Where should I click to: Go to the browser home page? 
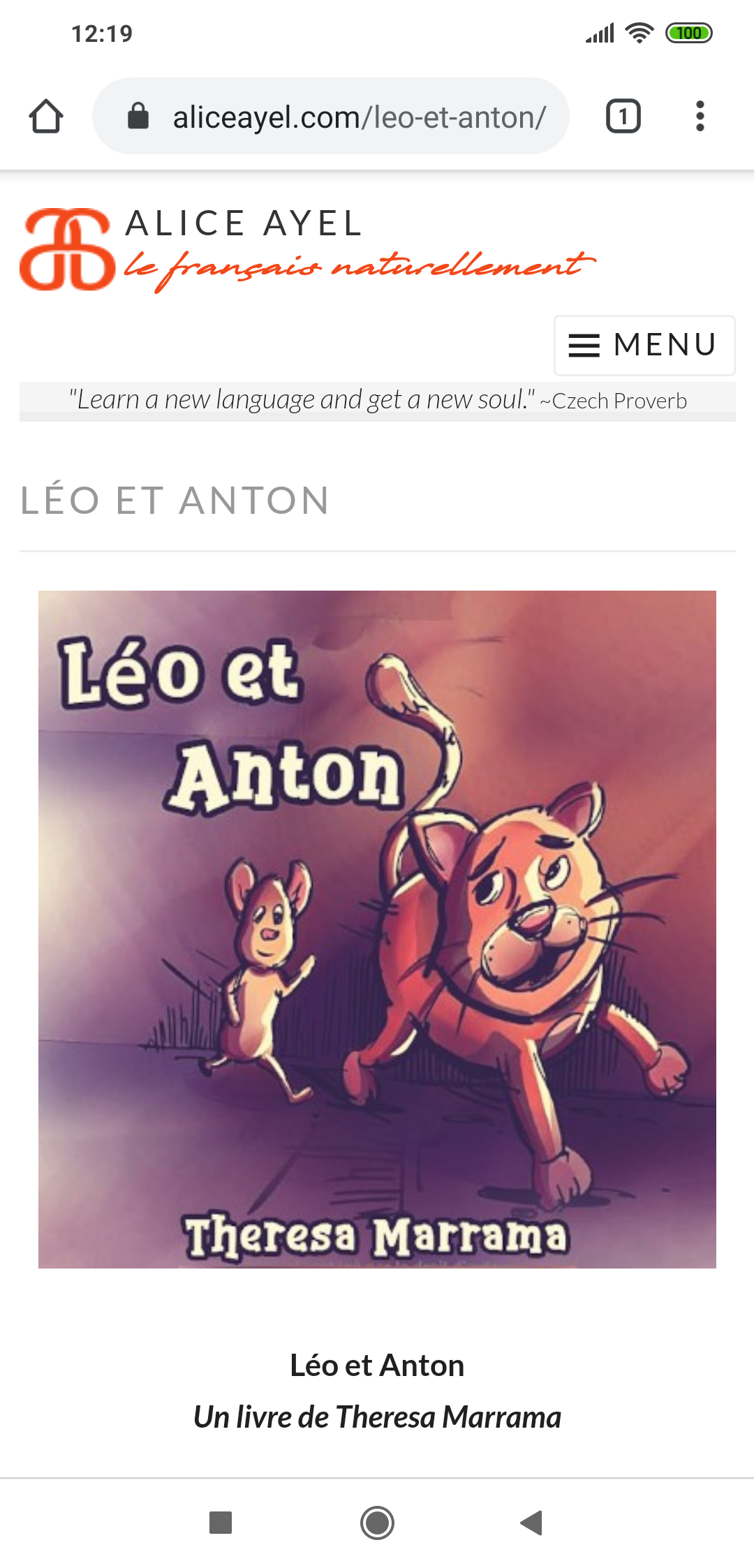pyautogui.click(x=46, y=116)
